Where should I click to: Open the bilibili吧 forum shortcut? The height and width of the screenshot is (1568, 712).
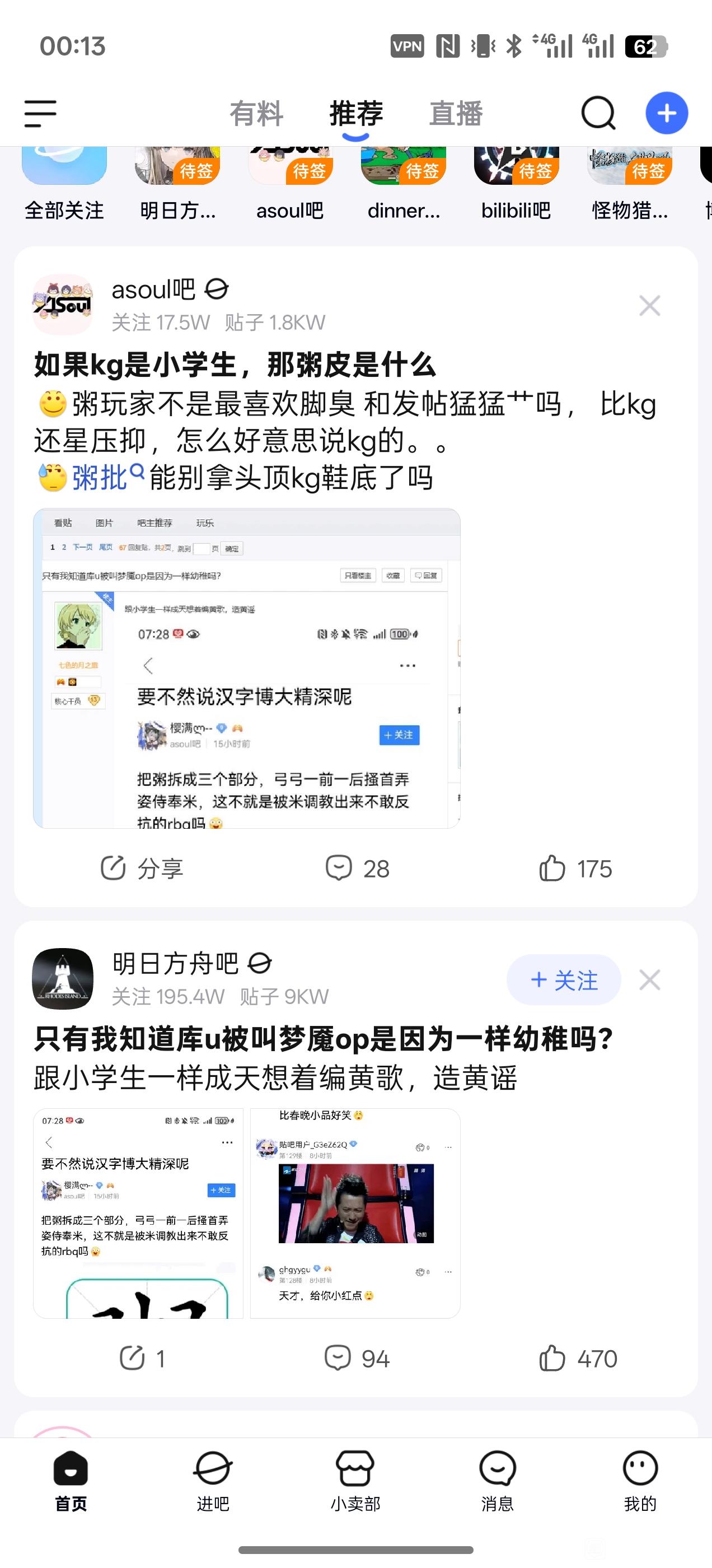click(x=516, y=183)
